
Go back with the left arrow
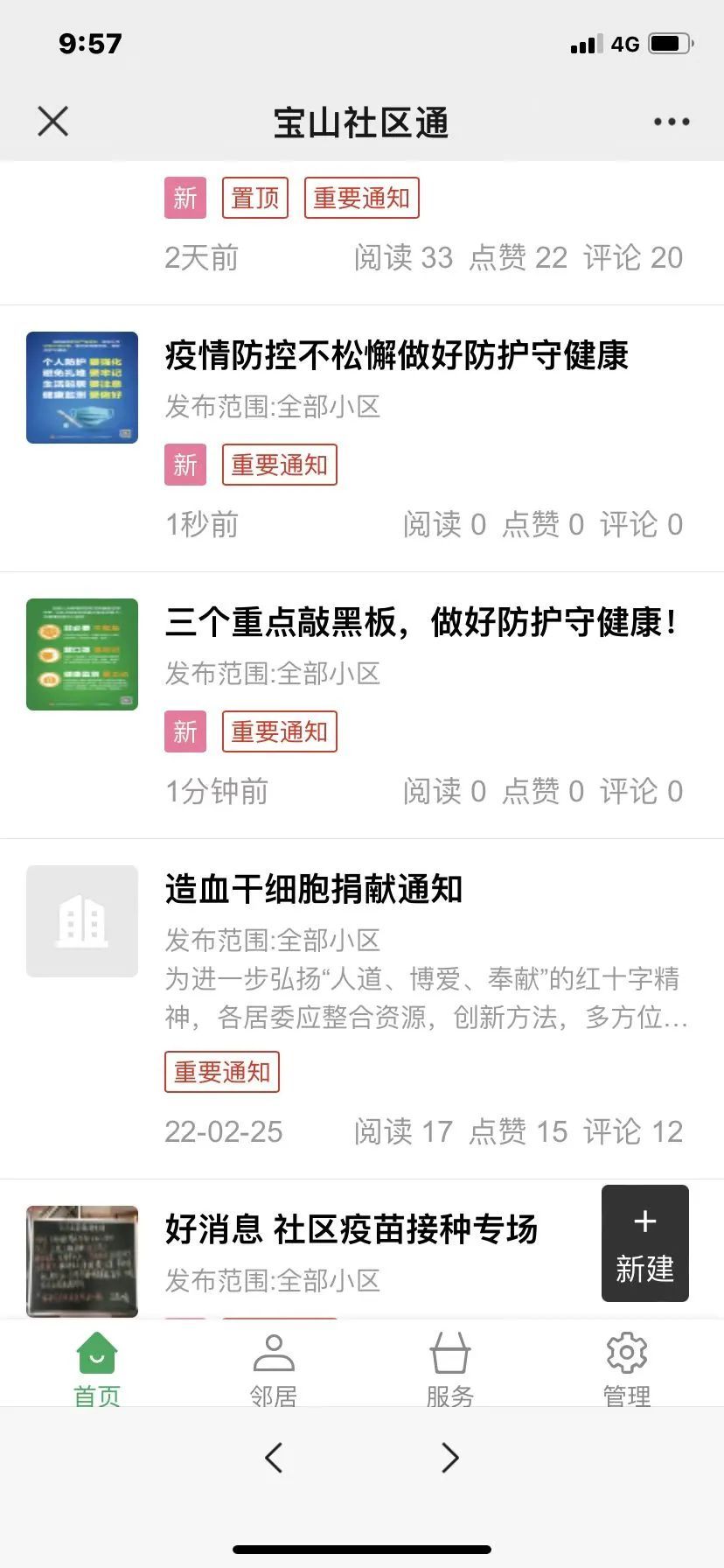click(x=274, y=1458)
